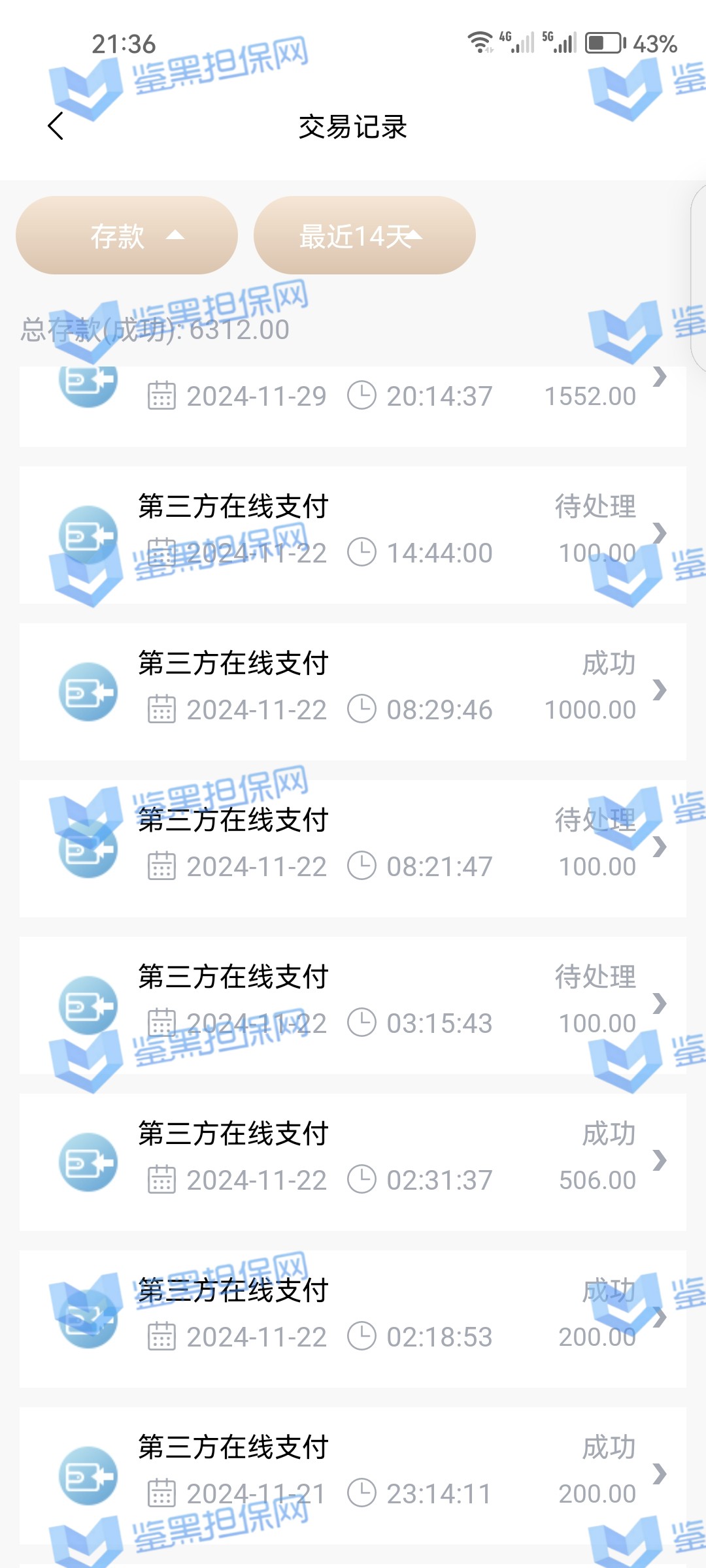
Task: View the pending deposit at 08:21:47
Action: point(353,848)
